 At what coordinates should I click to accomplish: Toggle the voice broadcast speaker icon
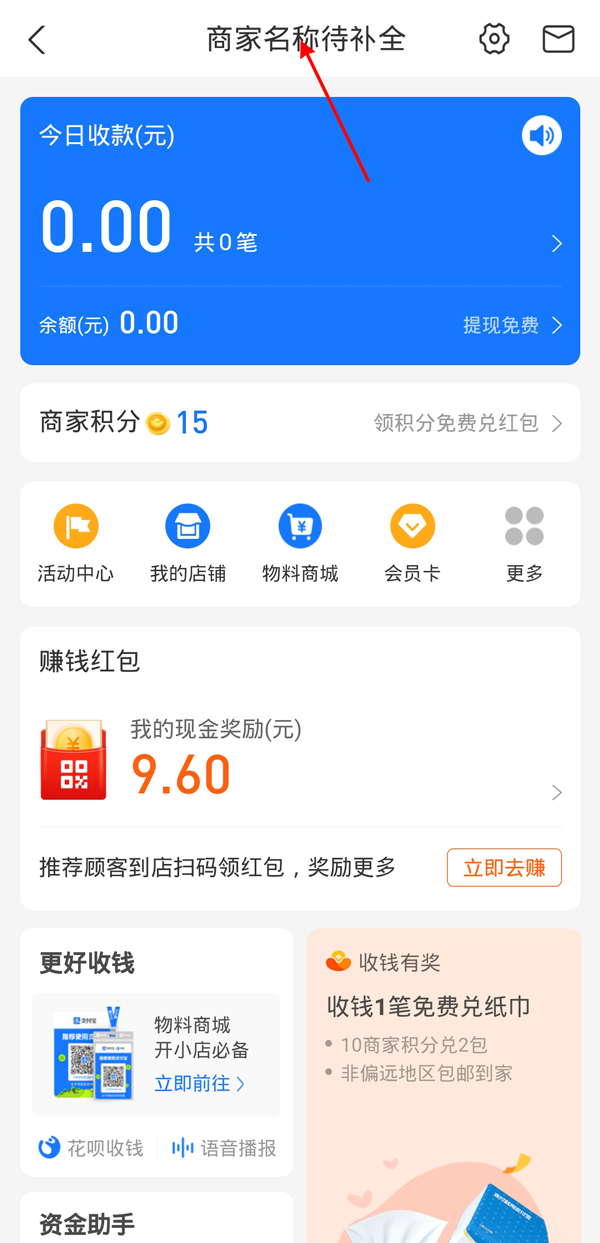542,135
